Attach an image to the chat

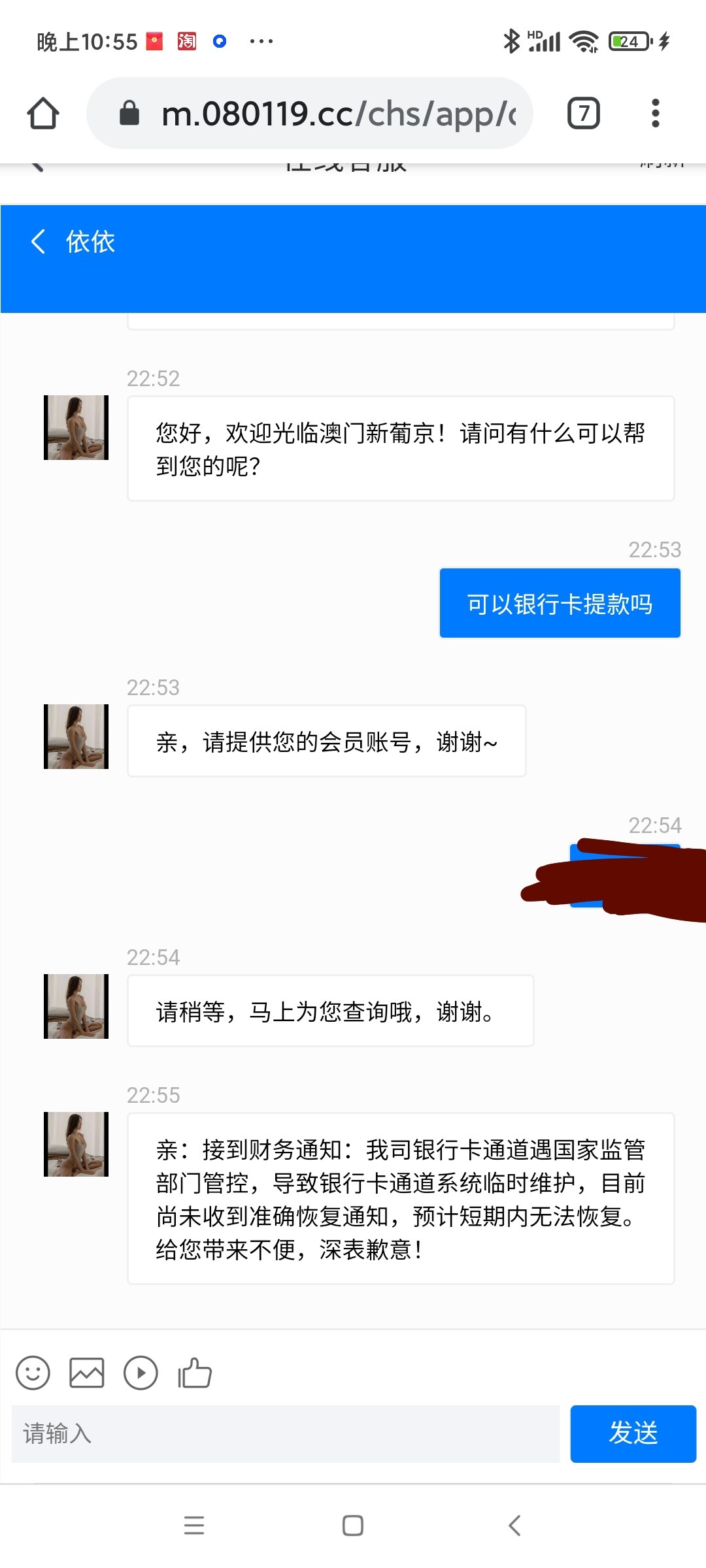[87, 1373]
